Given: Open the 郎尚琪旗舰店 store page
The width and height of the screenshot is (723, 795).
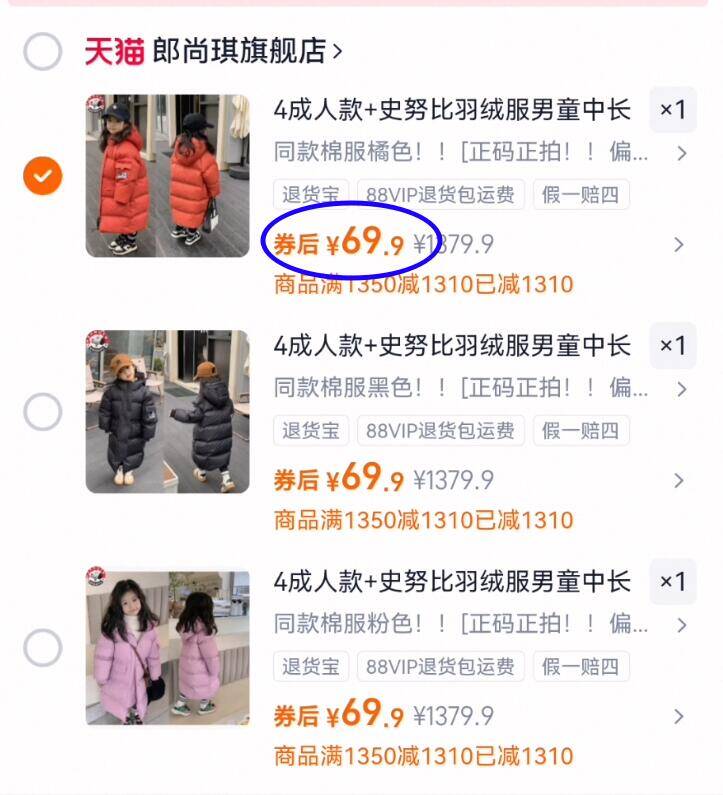Looking at the screenshot, I should pos(247,51).
